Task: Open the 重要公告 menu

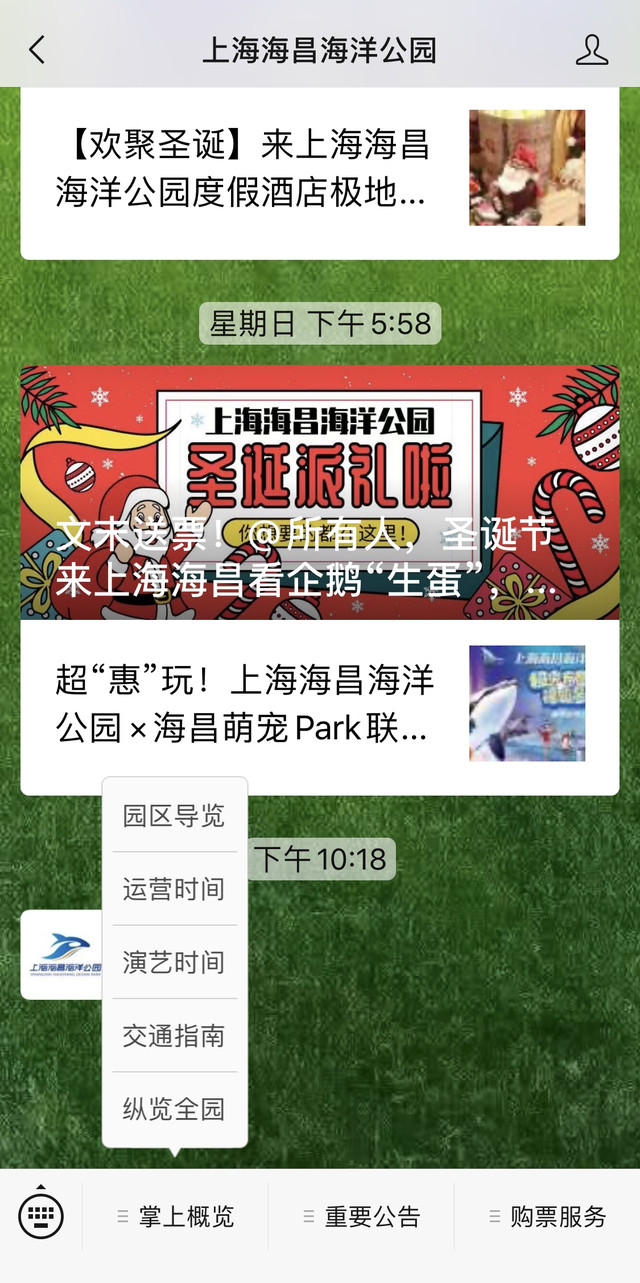Action: coord(361,1217)
